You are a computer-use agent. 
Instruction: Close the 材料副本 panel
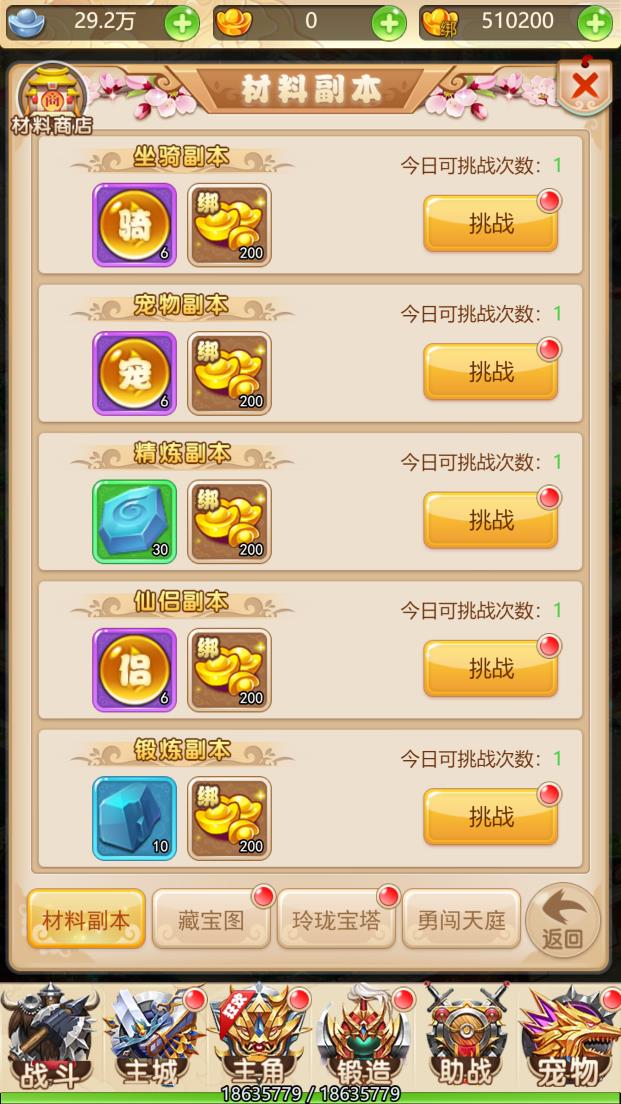click(x=585, y=87)
